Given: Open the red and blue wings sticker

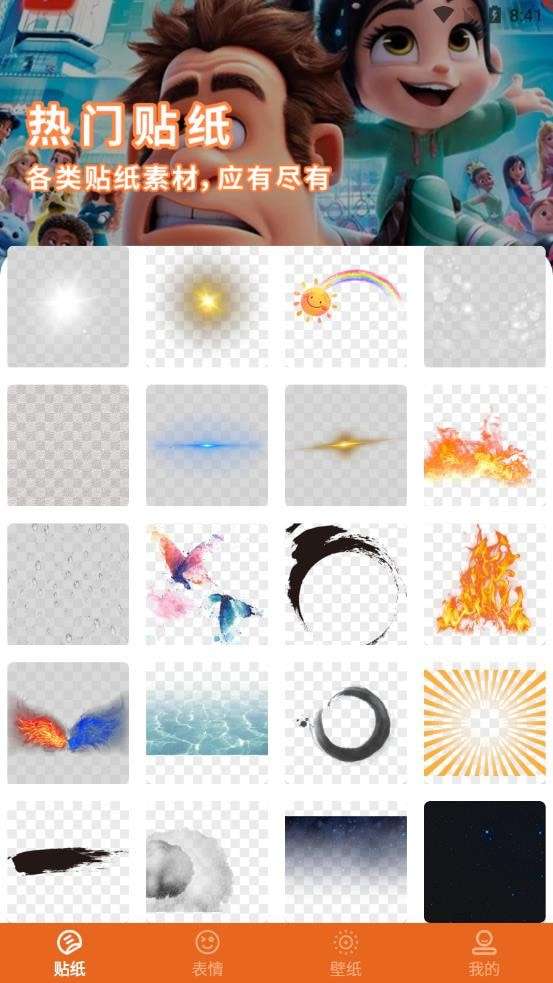Looking at the screenshot, I should tap(68, 723).
